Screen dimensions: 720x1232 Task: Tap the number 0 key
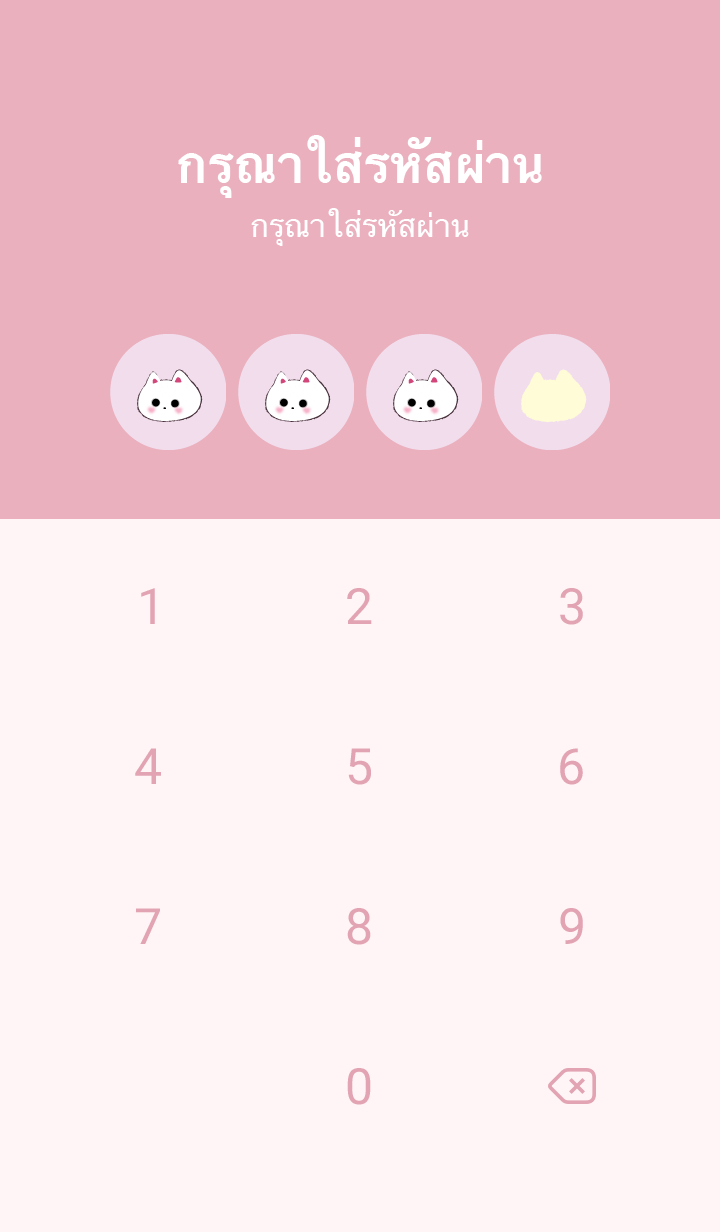coord(359,1087)
